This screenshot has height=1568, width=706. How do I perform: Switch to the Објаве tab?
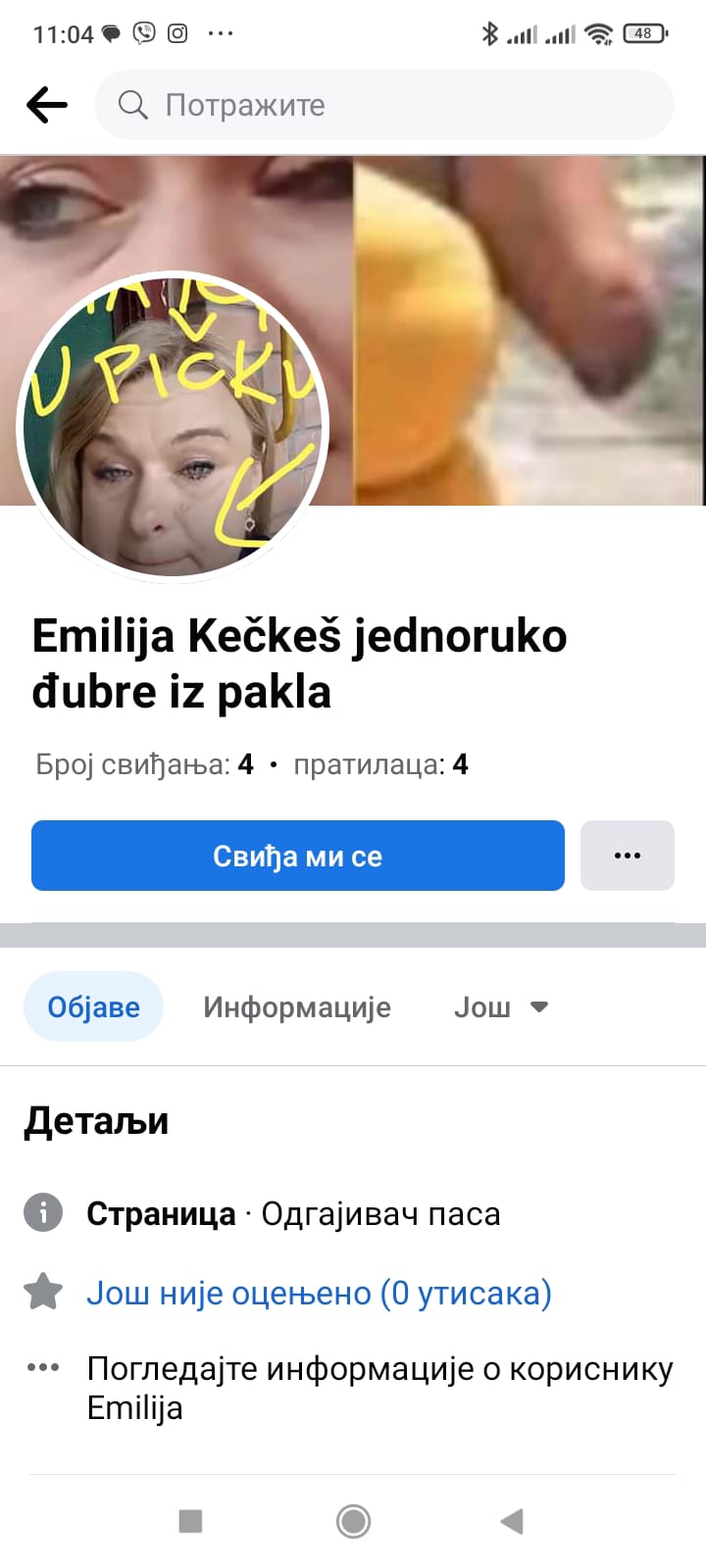(x=94, y=1006)
